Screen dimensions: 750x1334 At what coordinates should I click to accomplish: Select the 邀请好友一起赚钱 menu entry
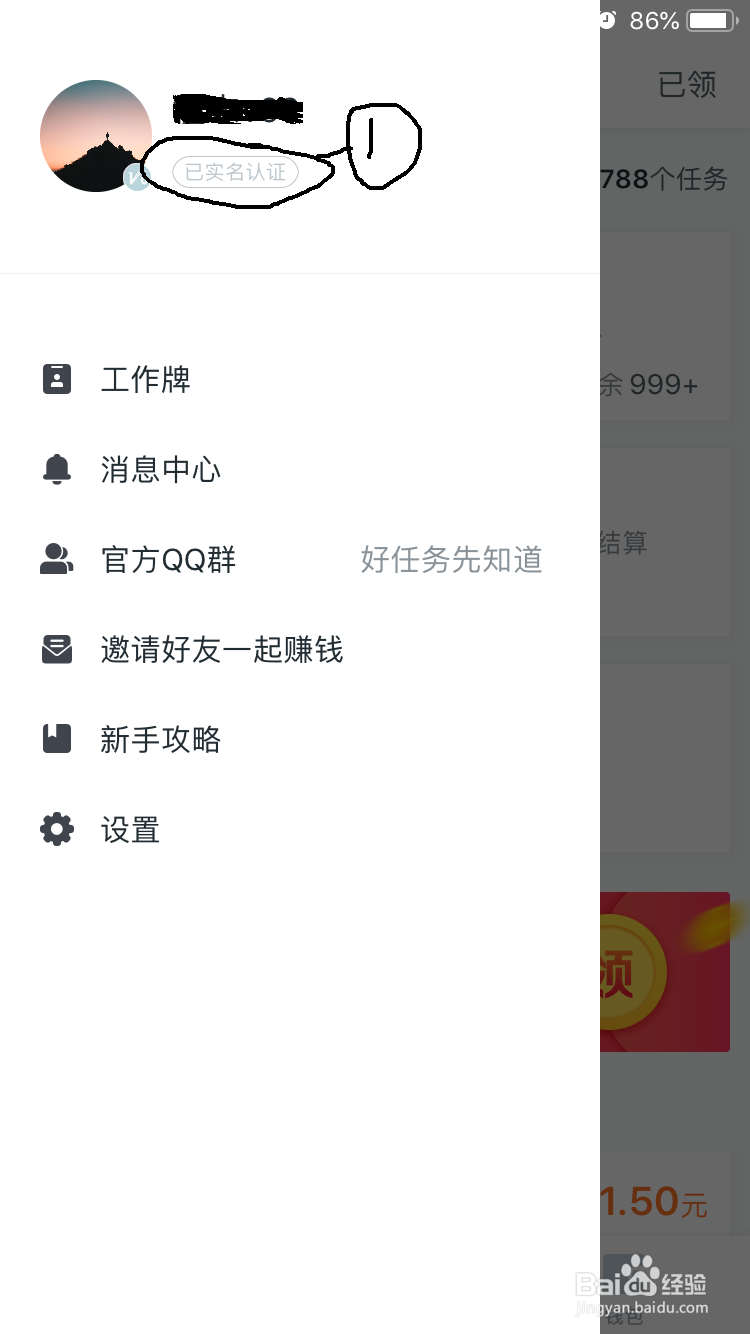pyautogui.click(x=222, y=649)
